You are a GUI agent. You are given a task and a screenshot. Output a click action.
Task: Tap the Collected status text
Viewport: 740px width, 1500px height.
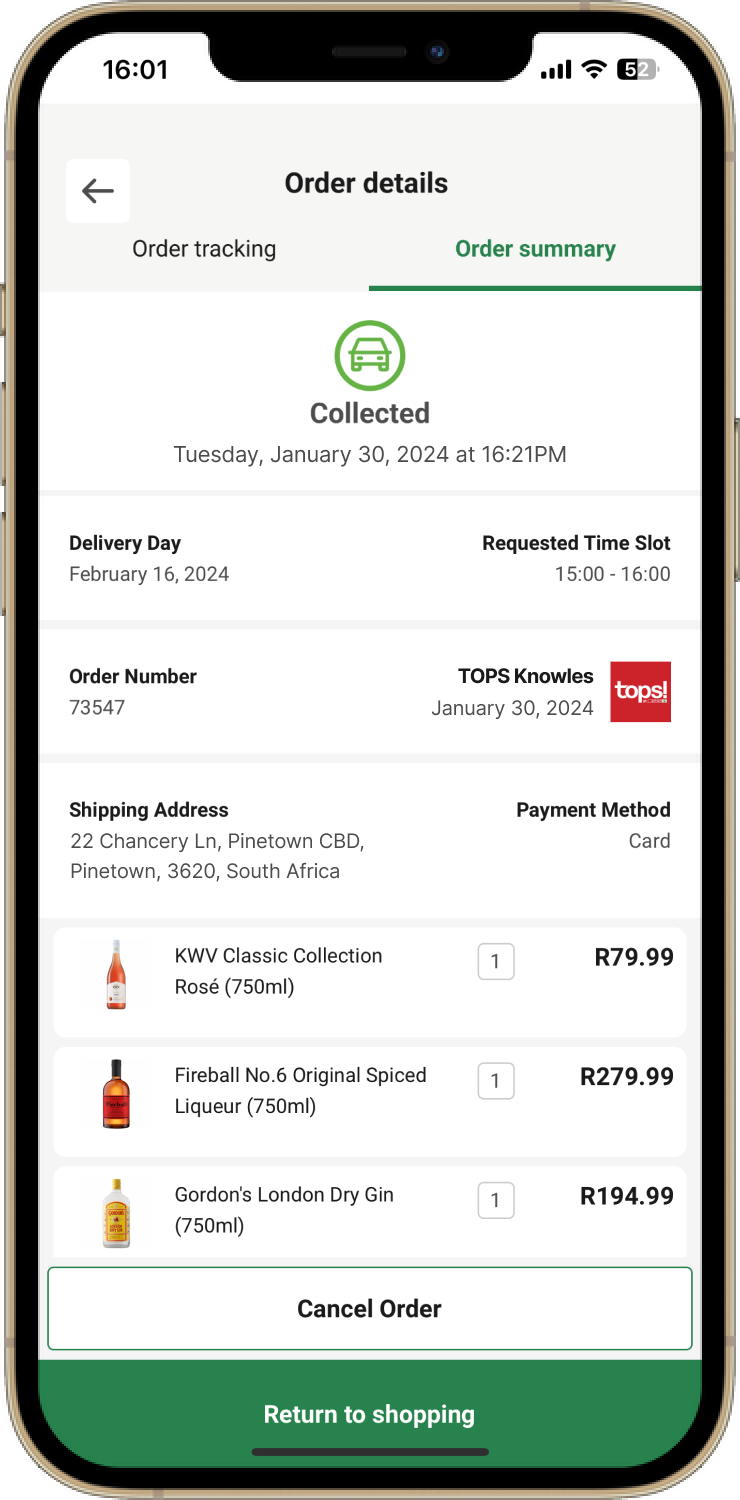(x=369, y=412)
